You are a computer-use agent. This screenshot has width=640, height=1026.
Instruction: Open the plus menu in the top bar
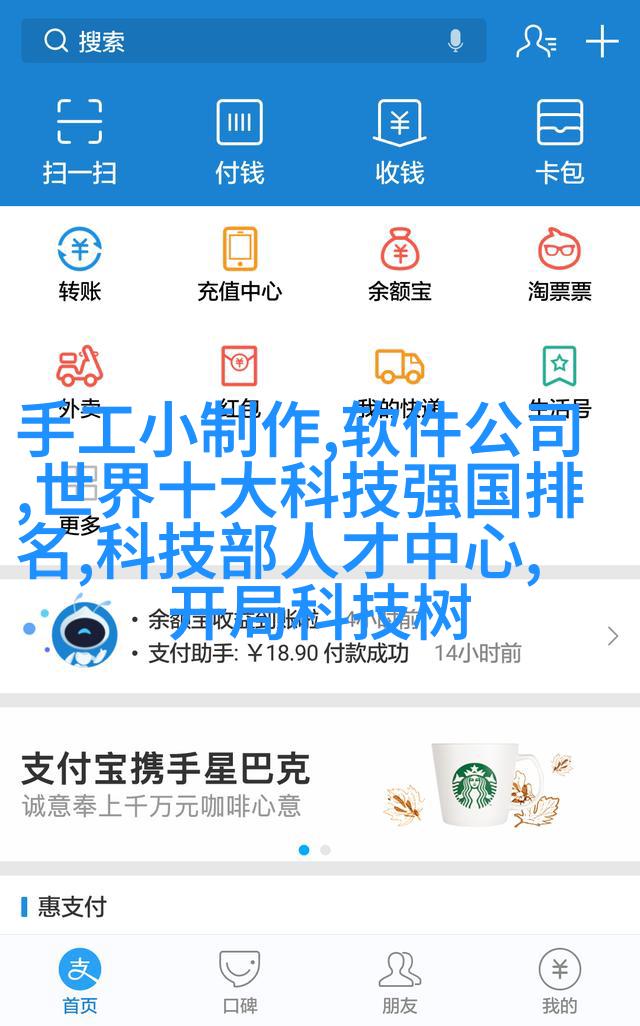point(602,41)
